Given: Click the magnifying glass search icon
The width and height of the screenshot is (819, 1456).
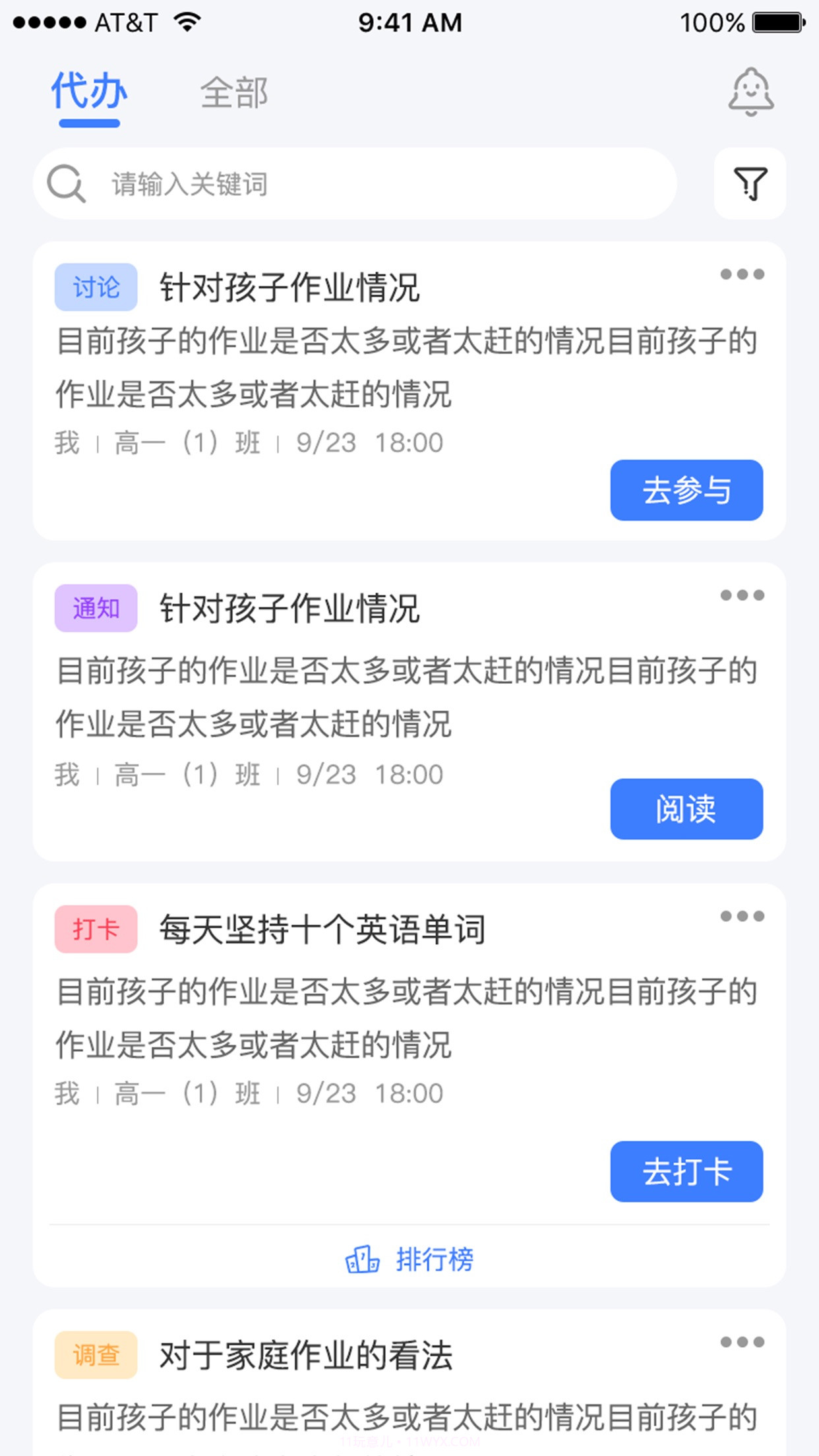Looking at the screenshot, I should tap(66, 183).
